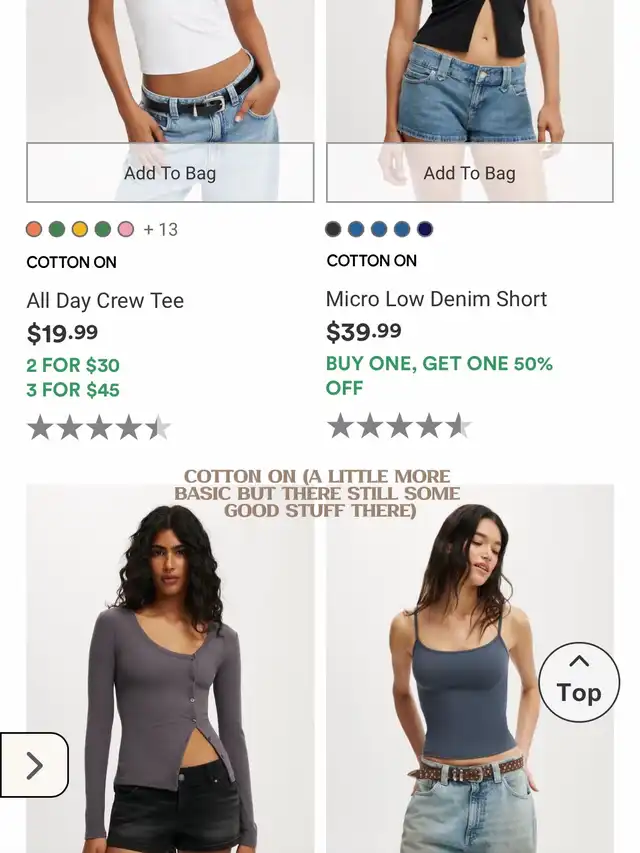Open the Micro Low Denim Short product page
Screen dimensions: 640x853
(x=436, y=299)
